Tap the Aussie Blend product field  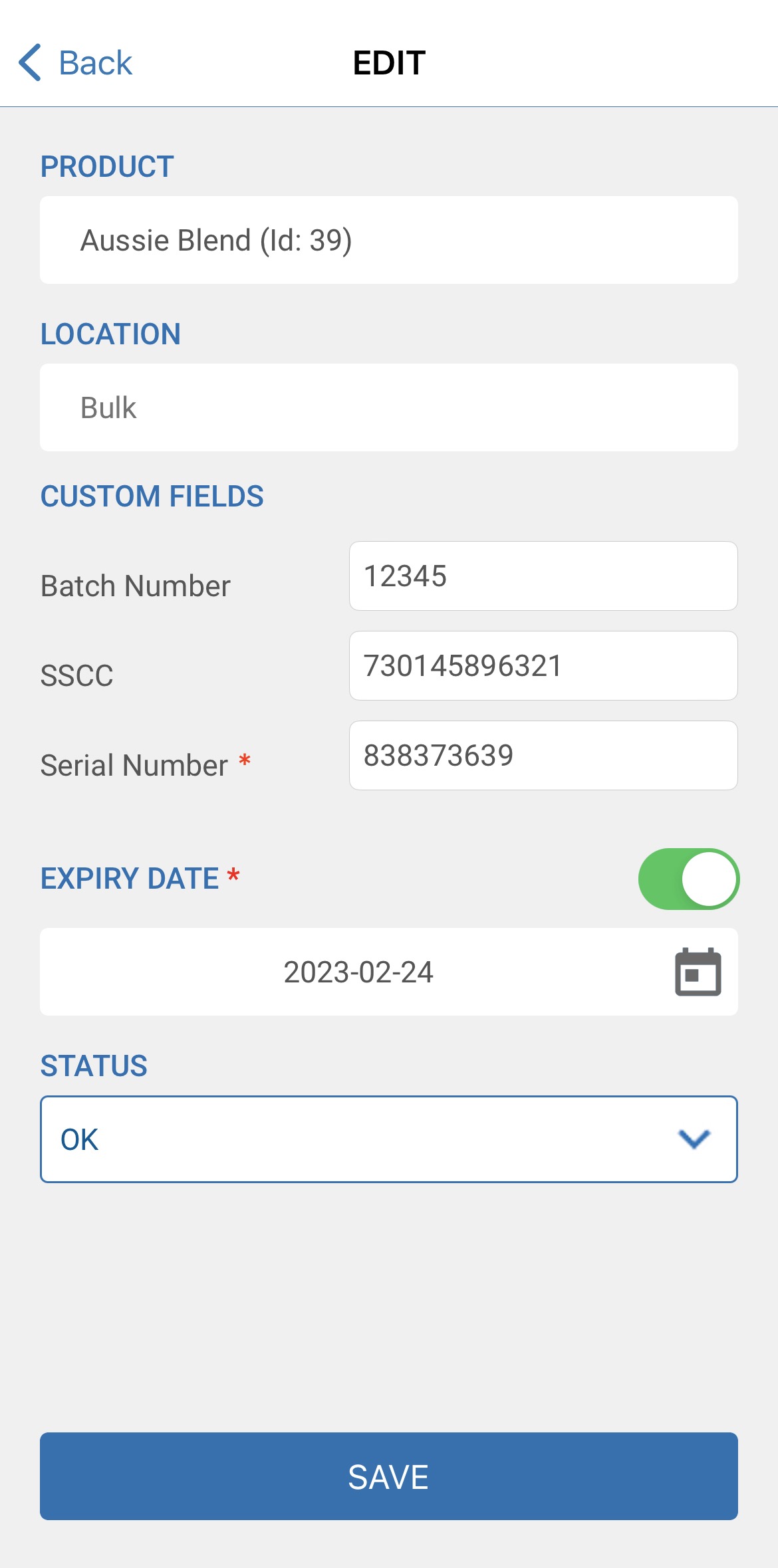(388, 240)
